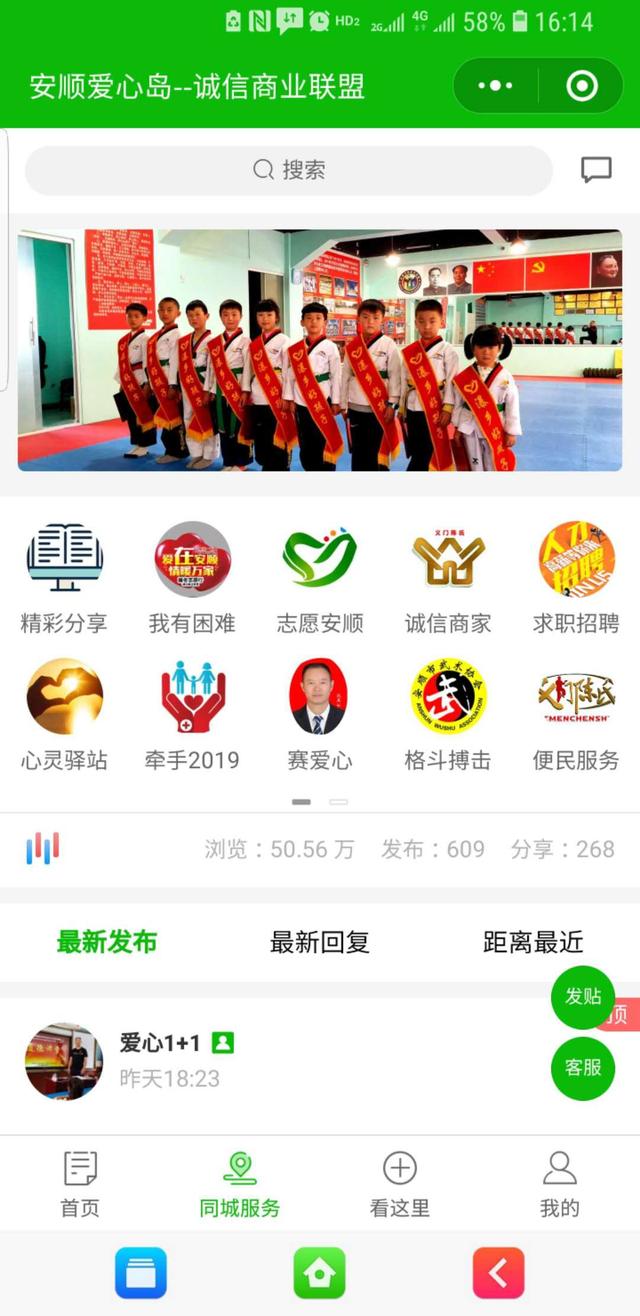The width and height of the screenshot is (640, 1316).
Task: Open 格斗搏击 category
Action: click(448, 714)
